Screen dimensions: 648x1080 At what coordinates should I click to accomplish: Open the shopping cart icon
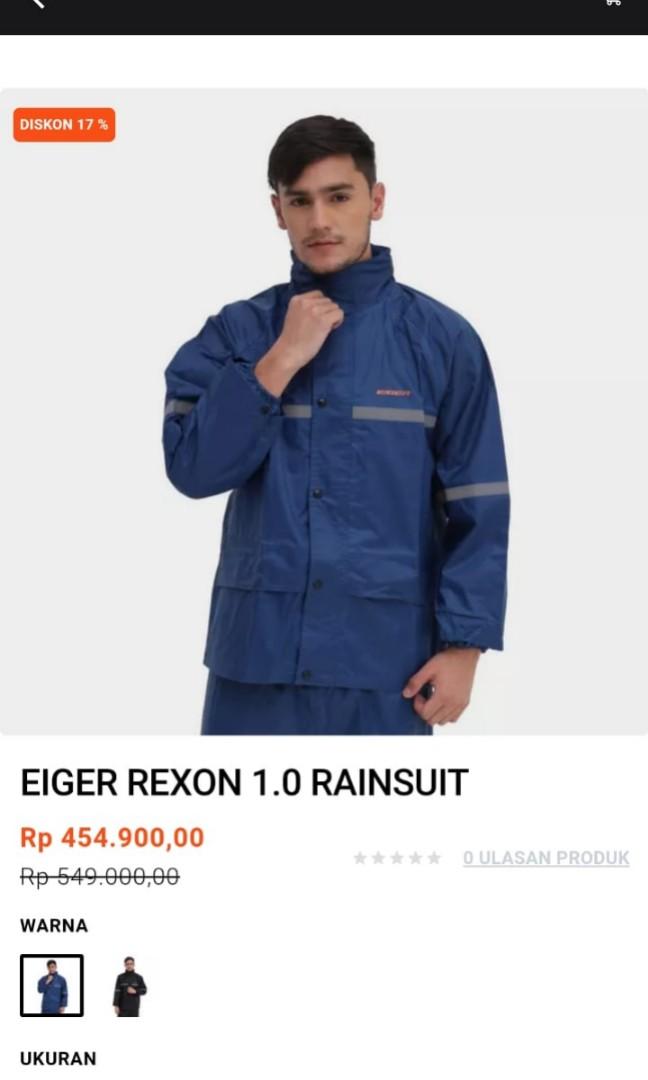613,4
